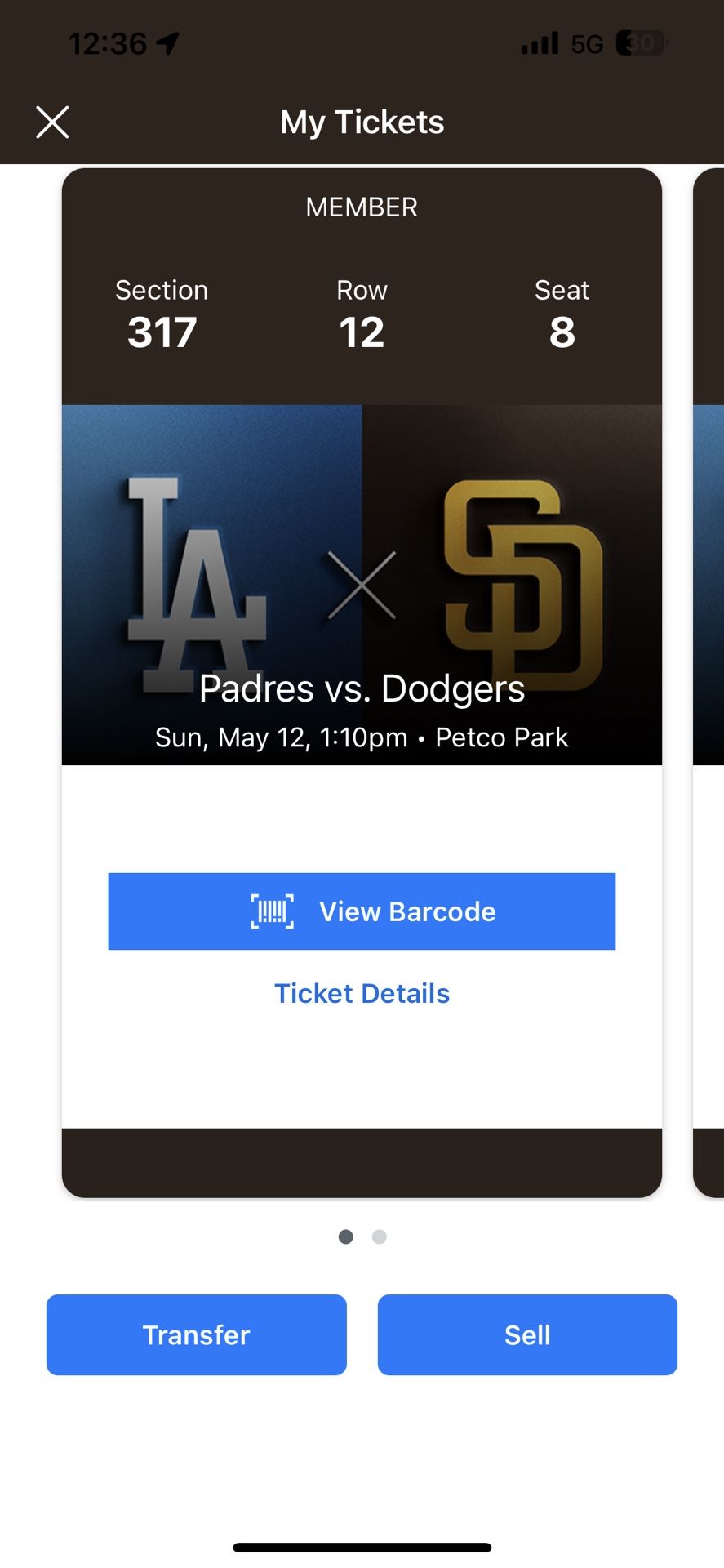Tap the barcode icon inside View Barcode button

point(271,911)
